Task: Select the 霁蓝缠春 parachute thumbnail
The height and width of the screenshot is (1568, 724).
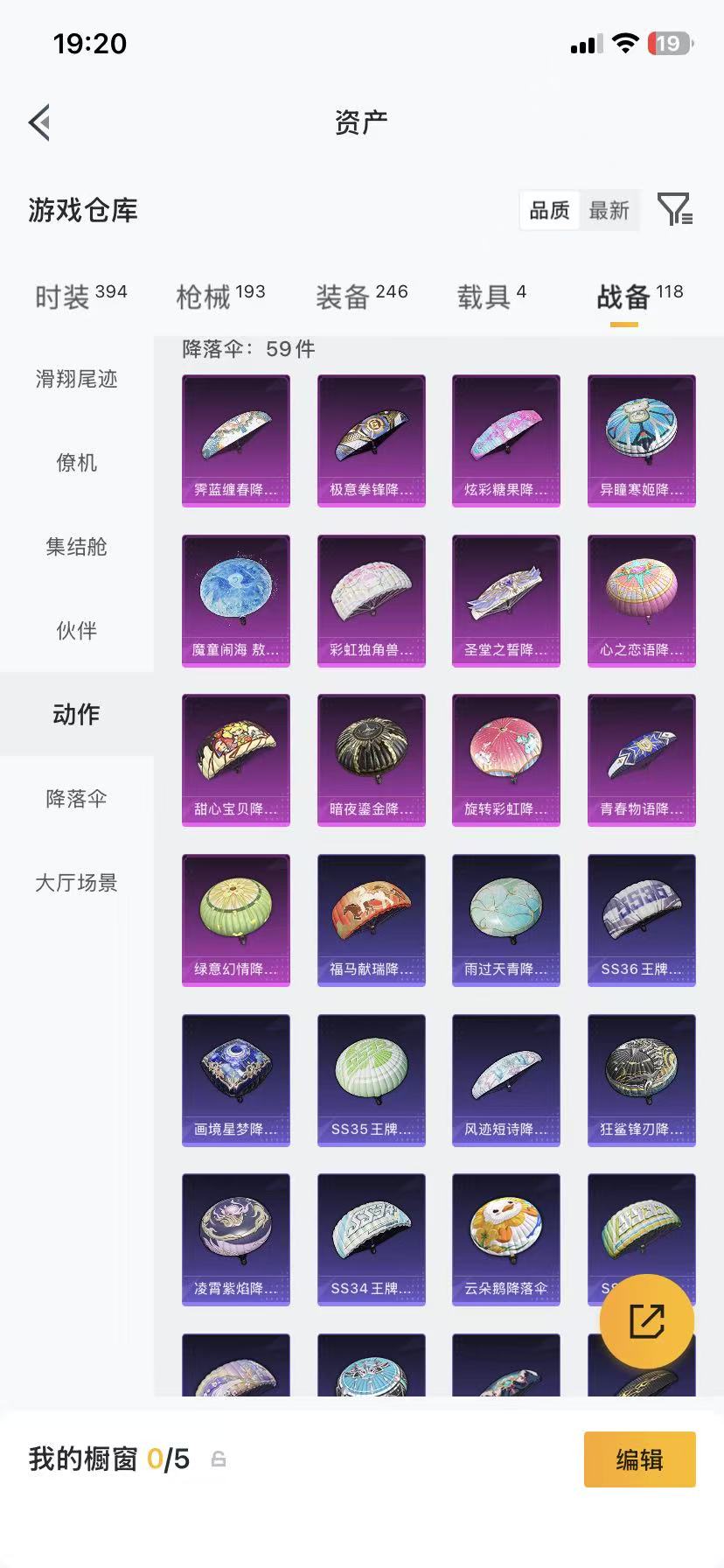Action: click(x=236, y=440)
